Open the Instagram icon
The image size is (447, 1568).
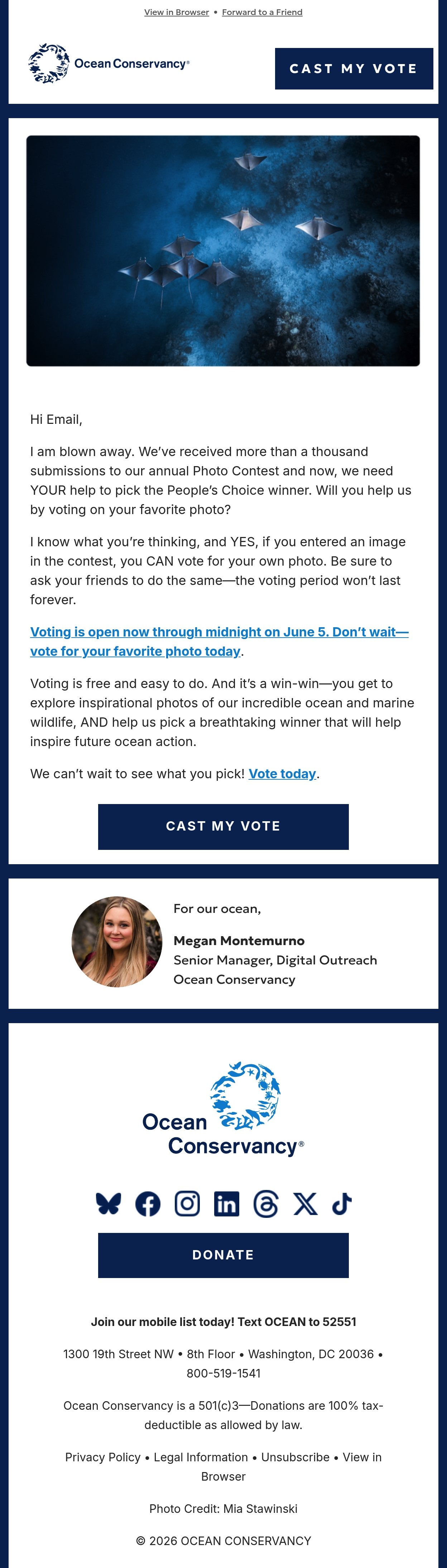click(187, 1204)
